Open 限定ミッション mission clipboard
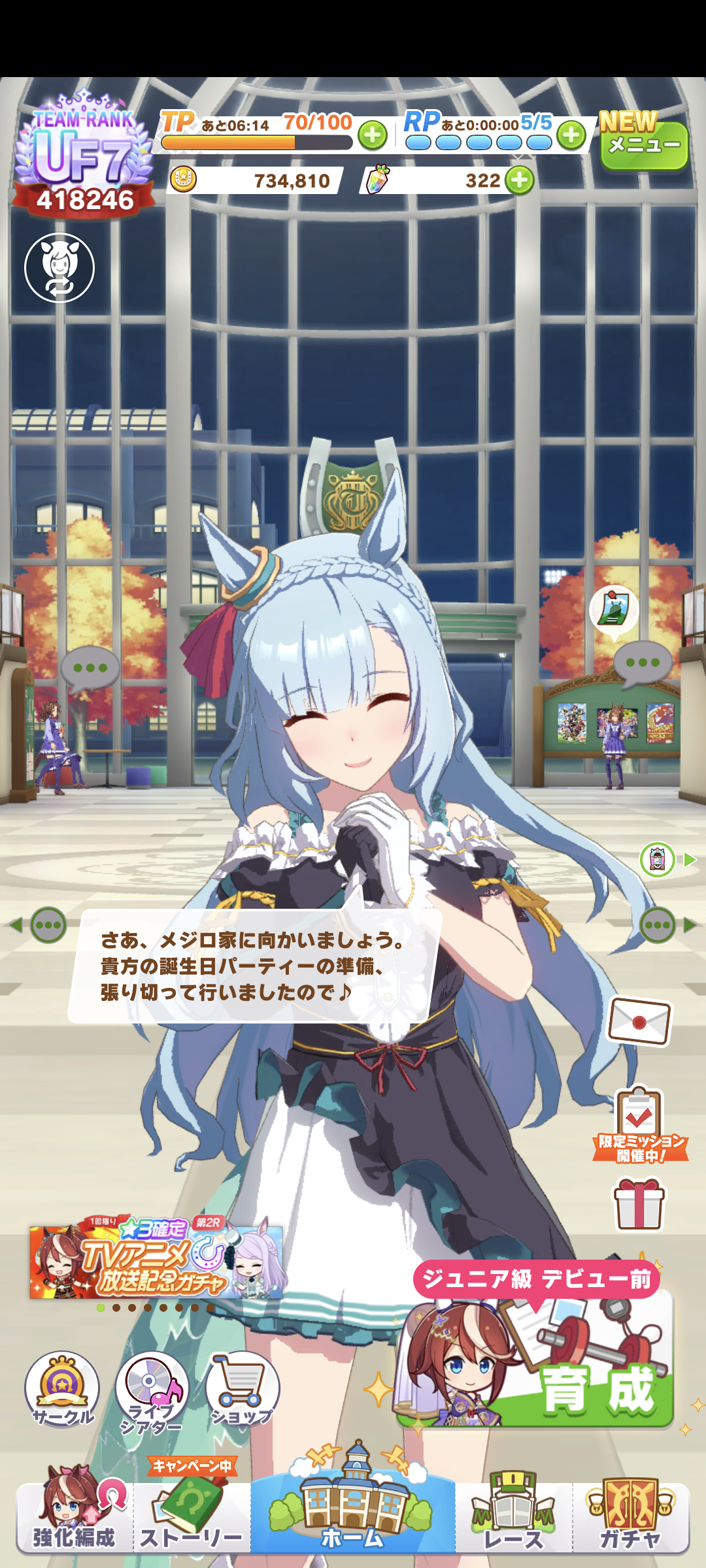The width and height of the screenshot is (706, 1568). (639, 1124)
